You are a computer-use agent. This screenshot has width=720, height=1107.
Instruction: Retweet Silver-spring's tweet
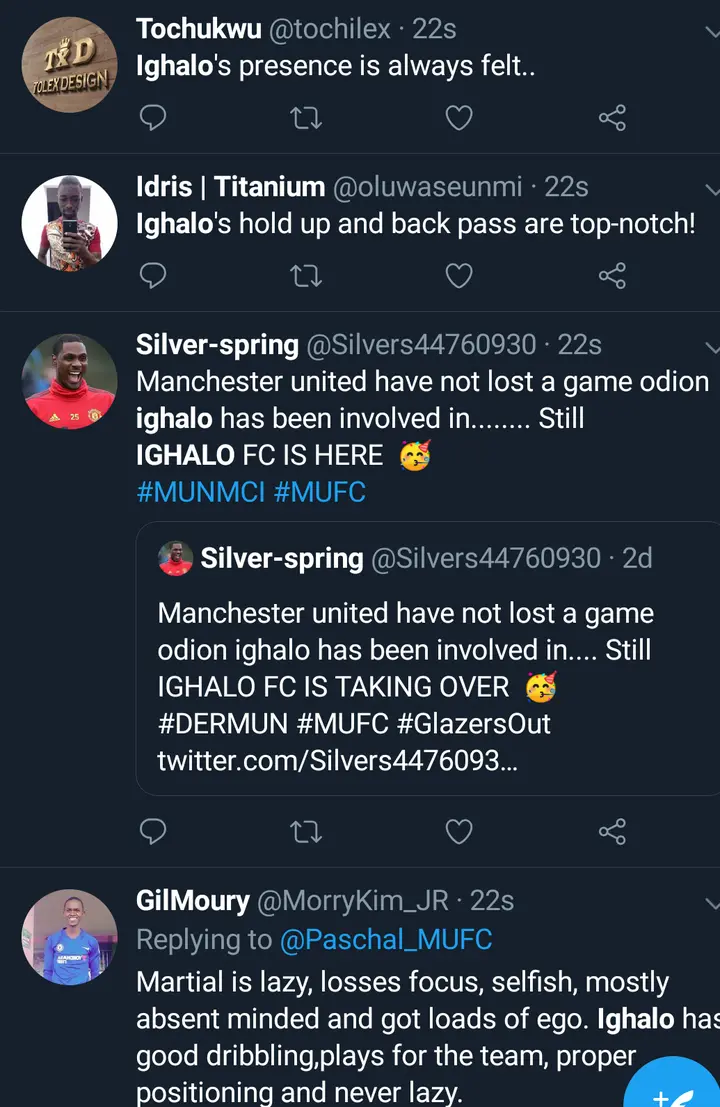[x=305, y=831]
